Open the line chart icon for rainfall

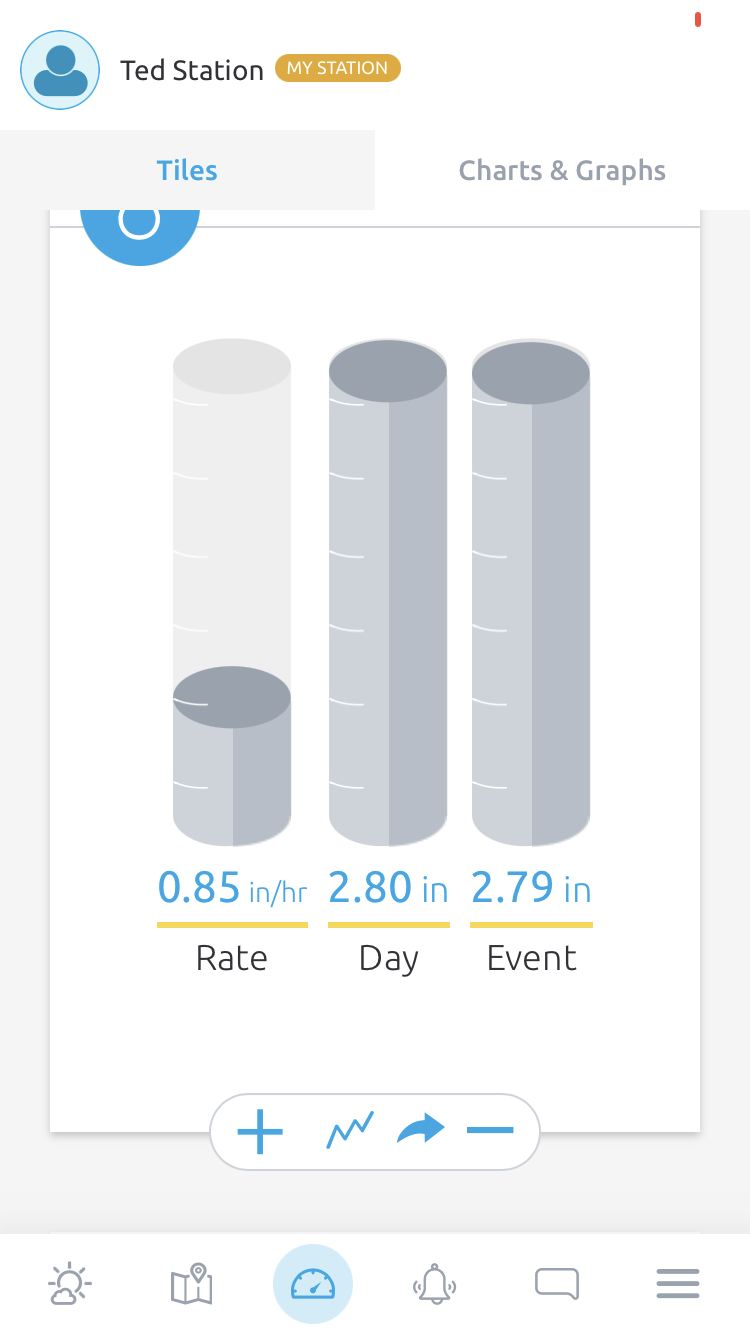coord(350,1131)
